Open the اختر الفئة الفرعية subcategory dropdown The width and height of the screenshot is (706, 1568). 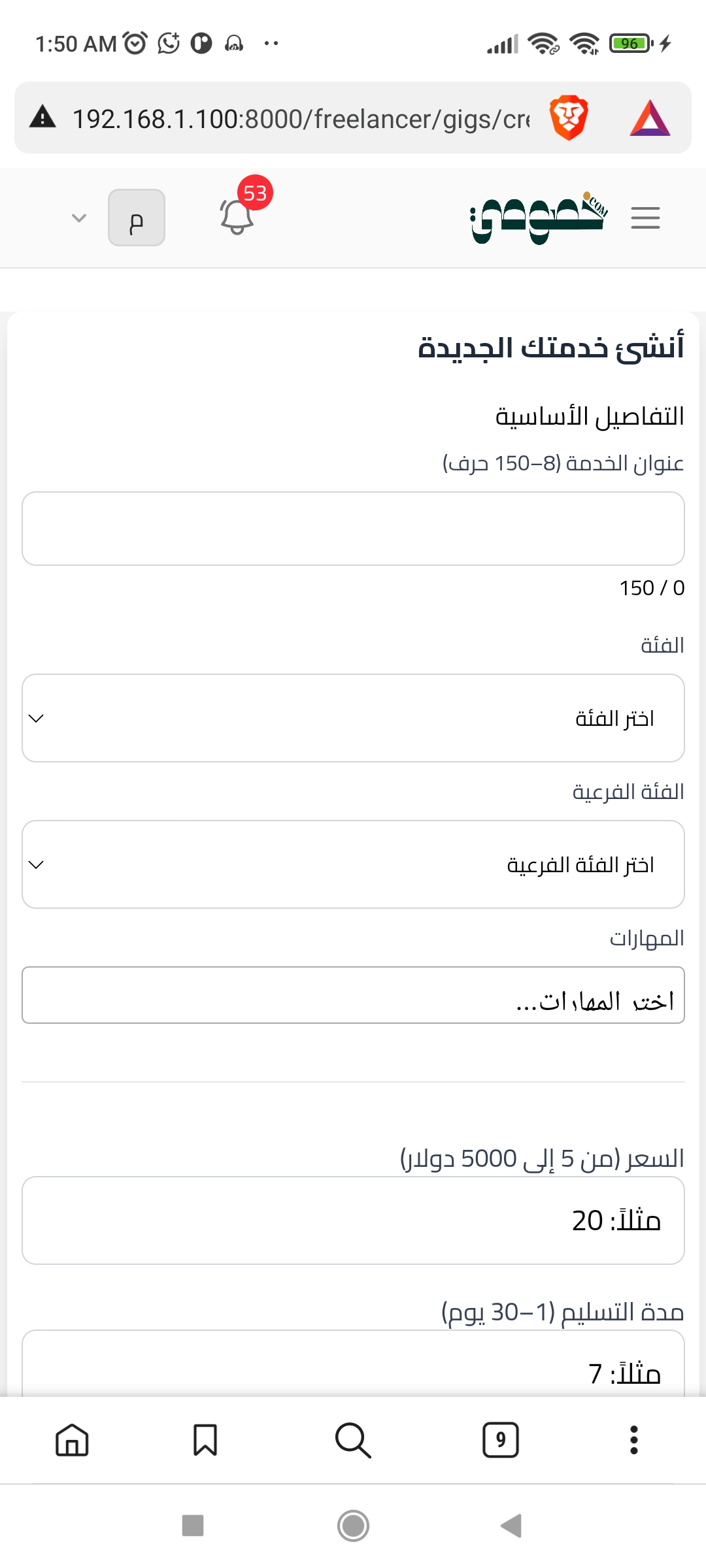(x=353, y=864)
